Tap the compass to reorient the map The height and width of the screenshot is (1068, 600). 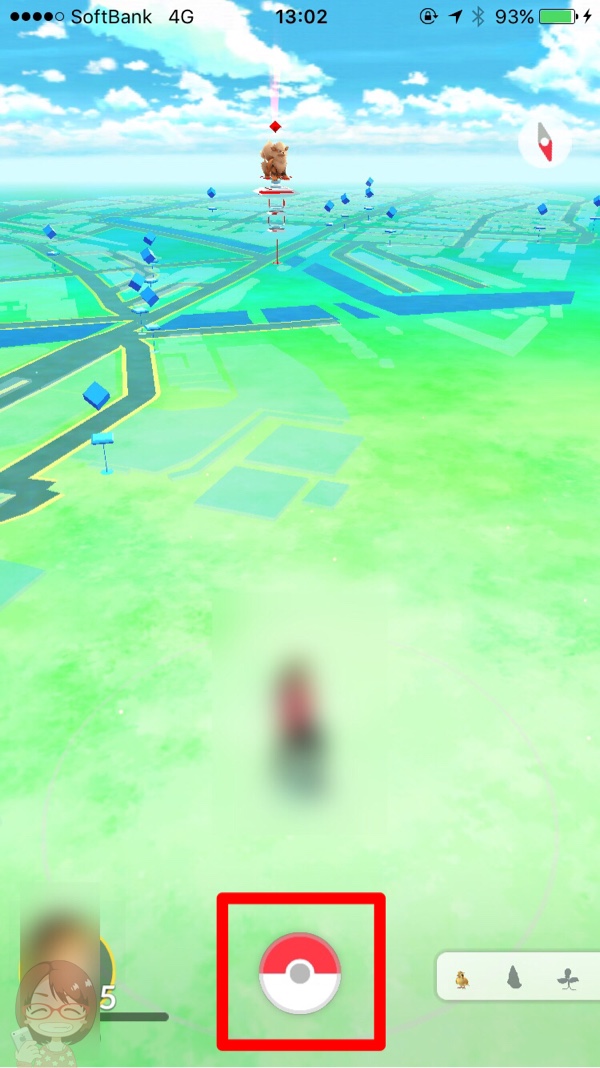tap(544, 142)
